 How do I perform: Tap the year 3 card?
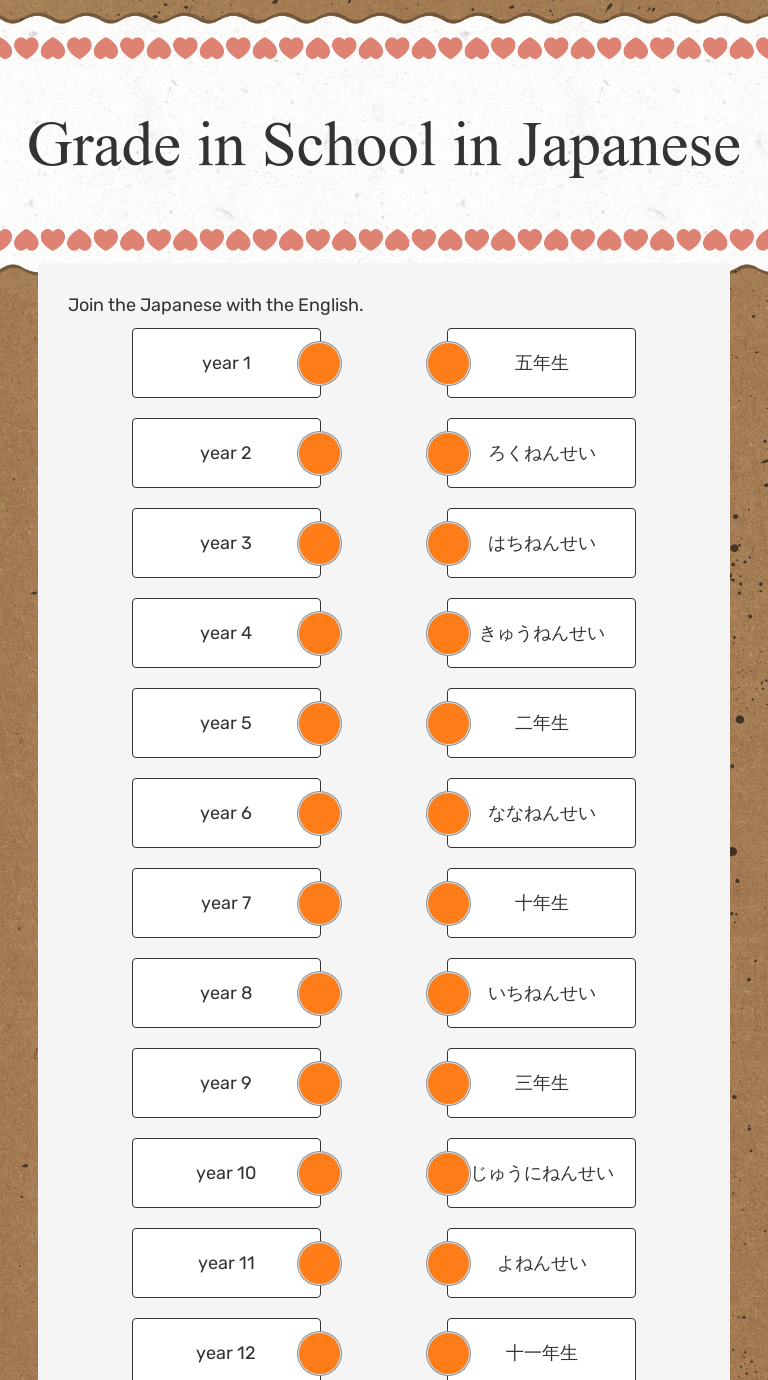(226, 543)
